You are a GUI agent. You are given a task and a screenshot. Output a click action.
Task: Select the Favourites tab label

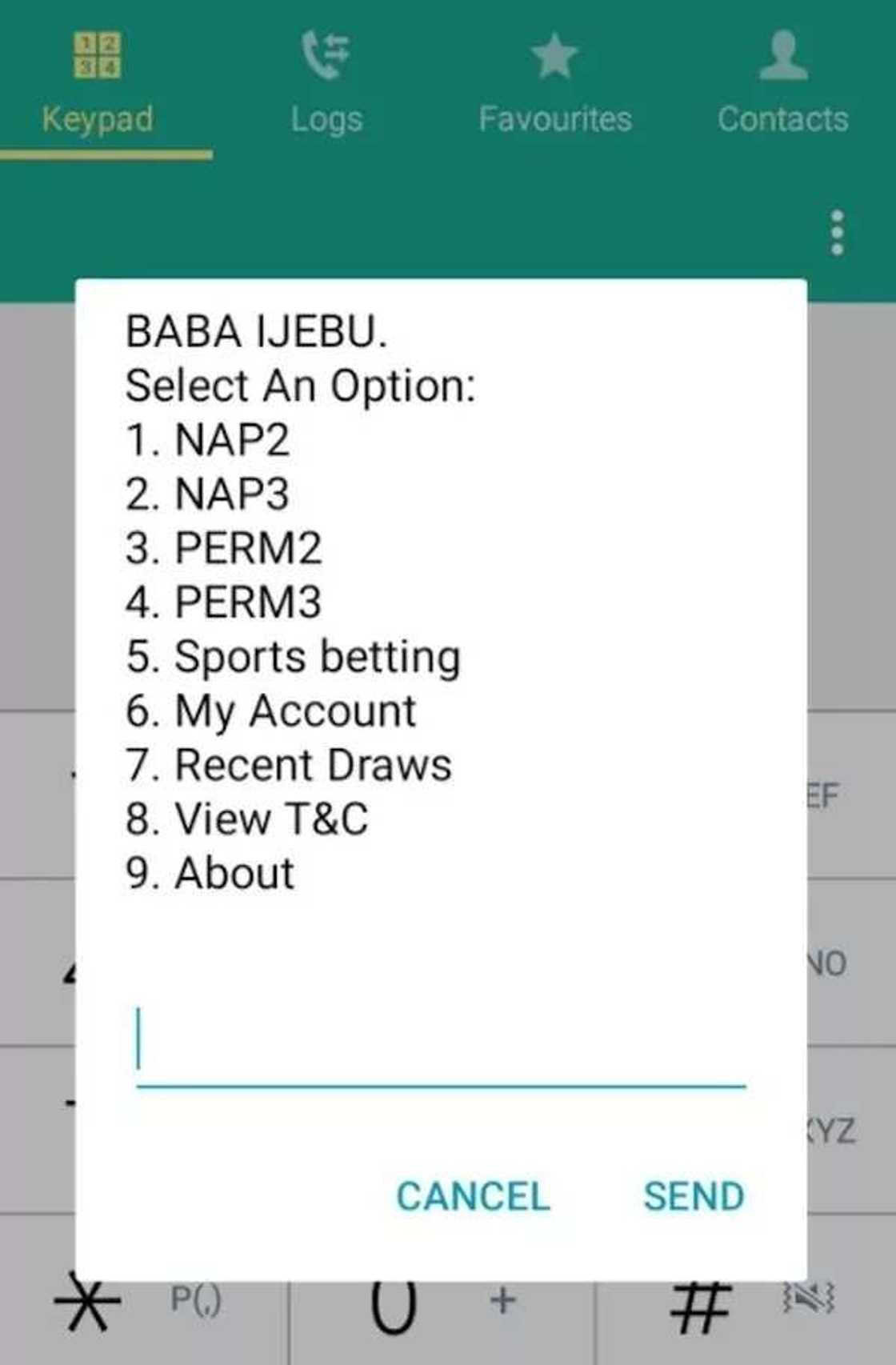pyautogui.click(x=554, y=118)
